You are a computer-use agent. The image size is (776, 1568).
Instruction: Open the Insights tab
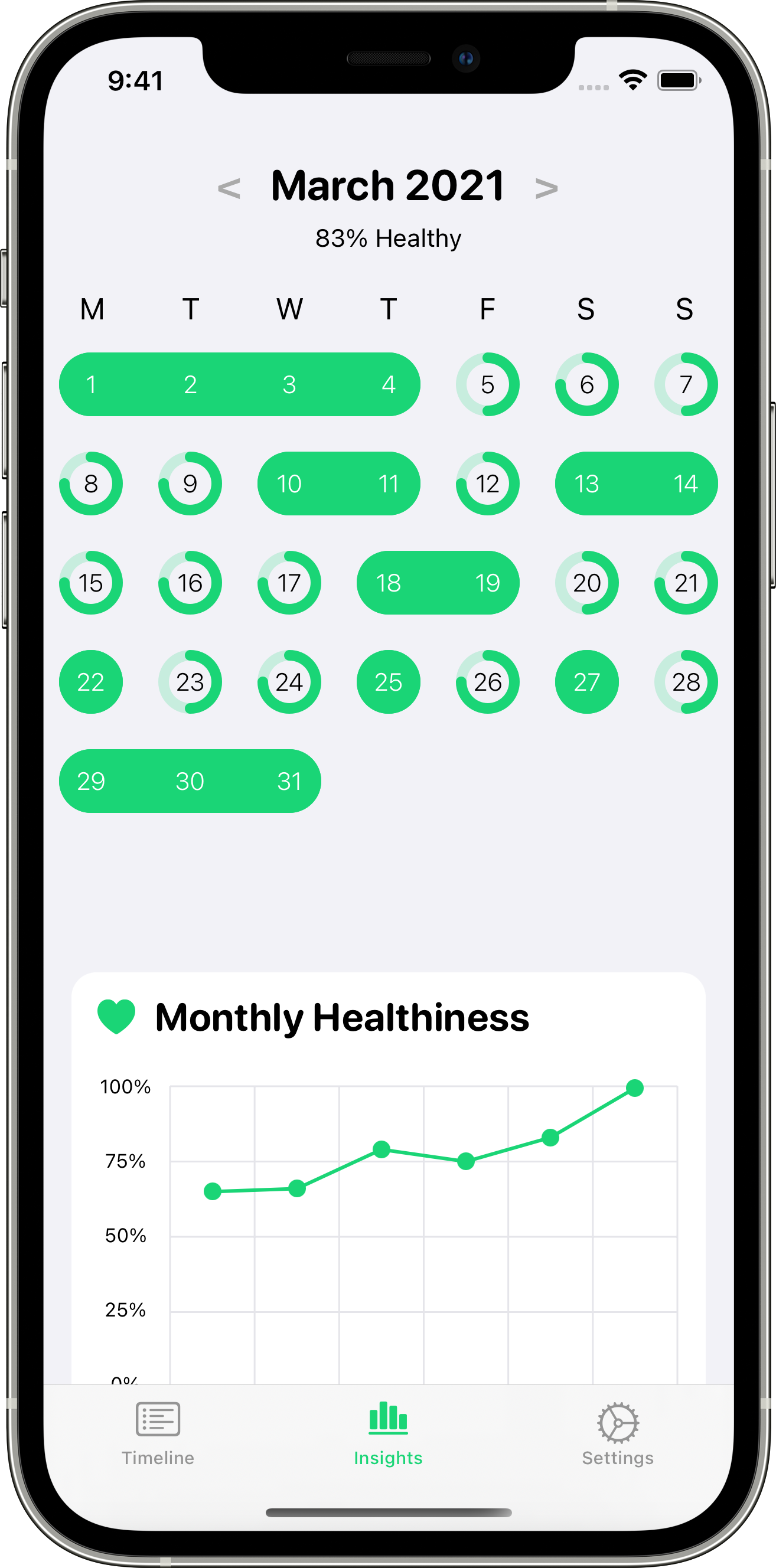(388, 1433)
